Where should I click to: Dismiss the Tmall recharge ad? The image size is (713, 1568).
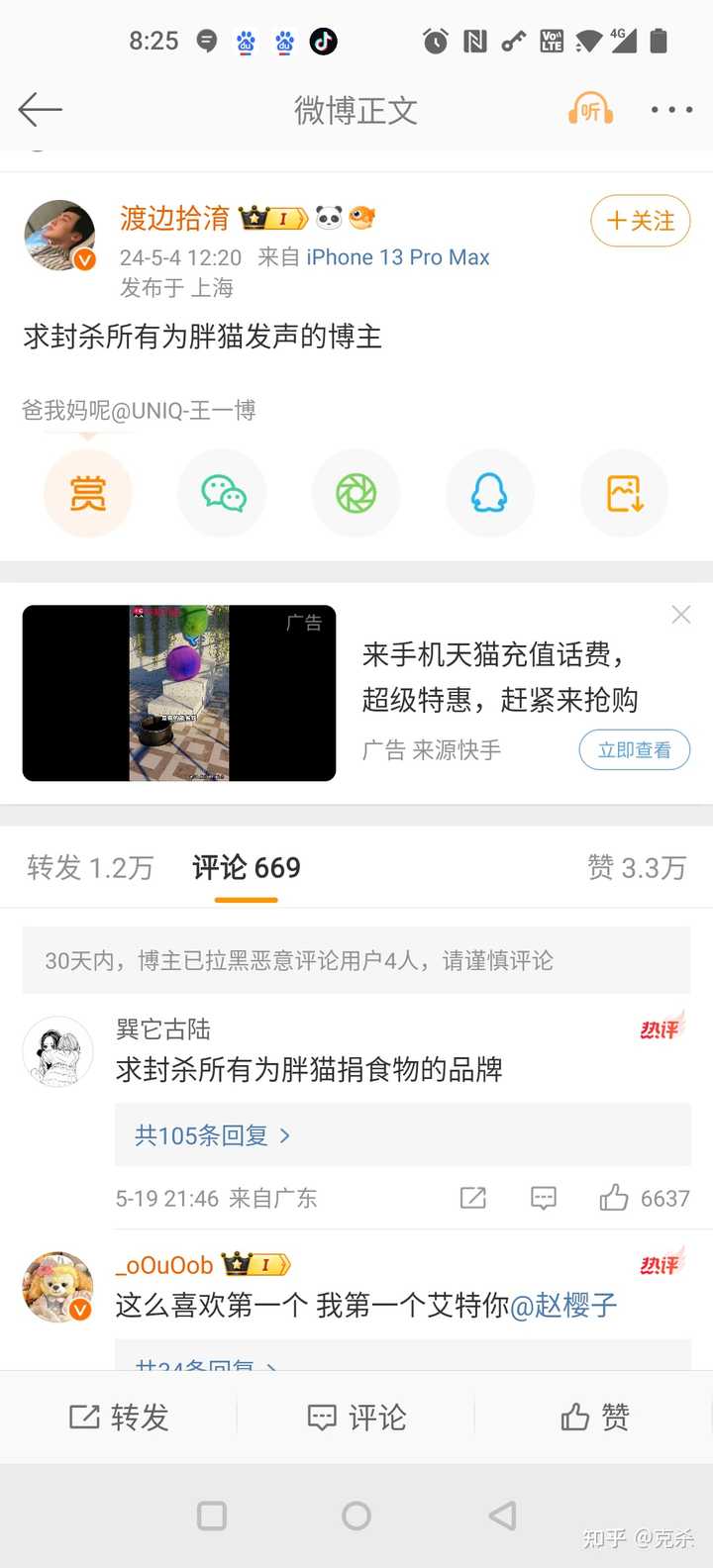681,615
